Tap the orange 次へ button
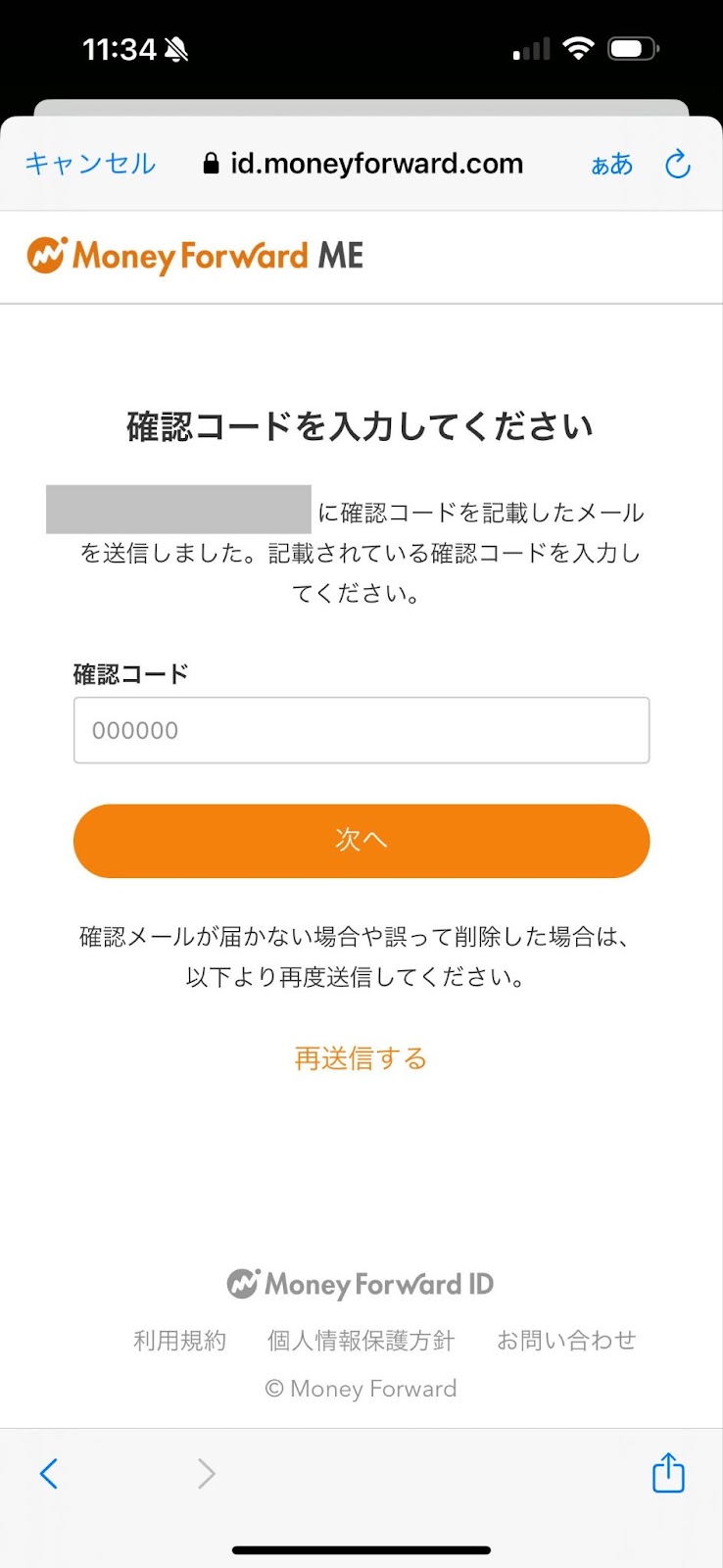 [361, 841]
